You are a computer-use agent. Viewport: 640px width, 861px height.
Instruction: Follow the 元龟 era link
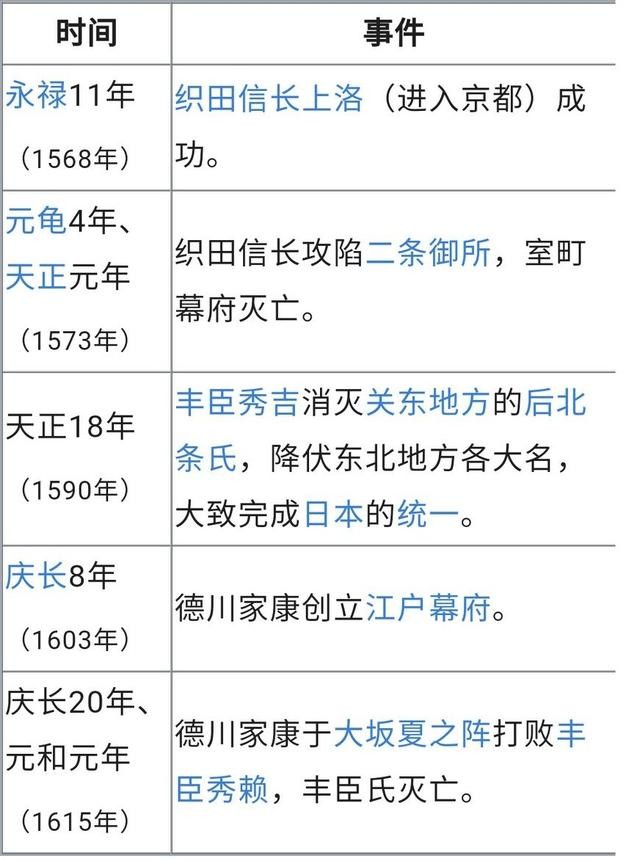pyautogui.click(x=36, y=221)
